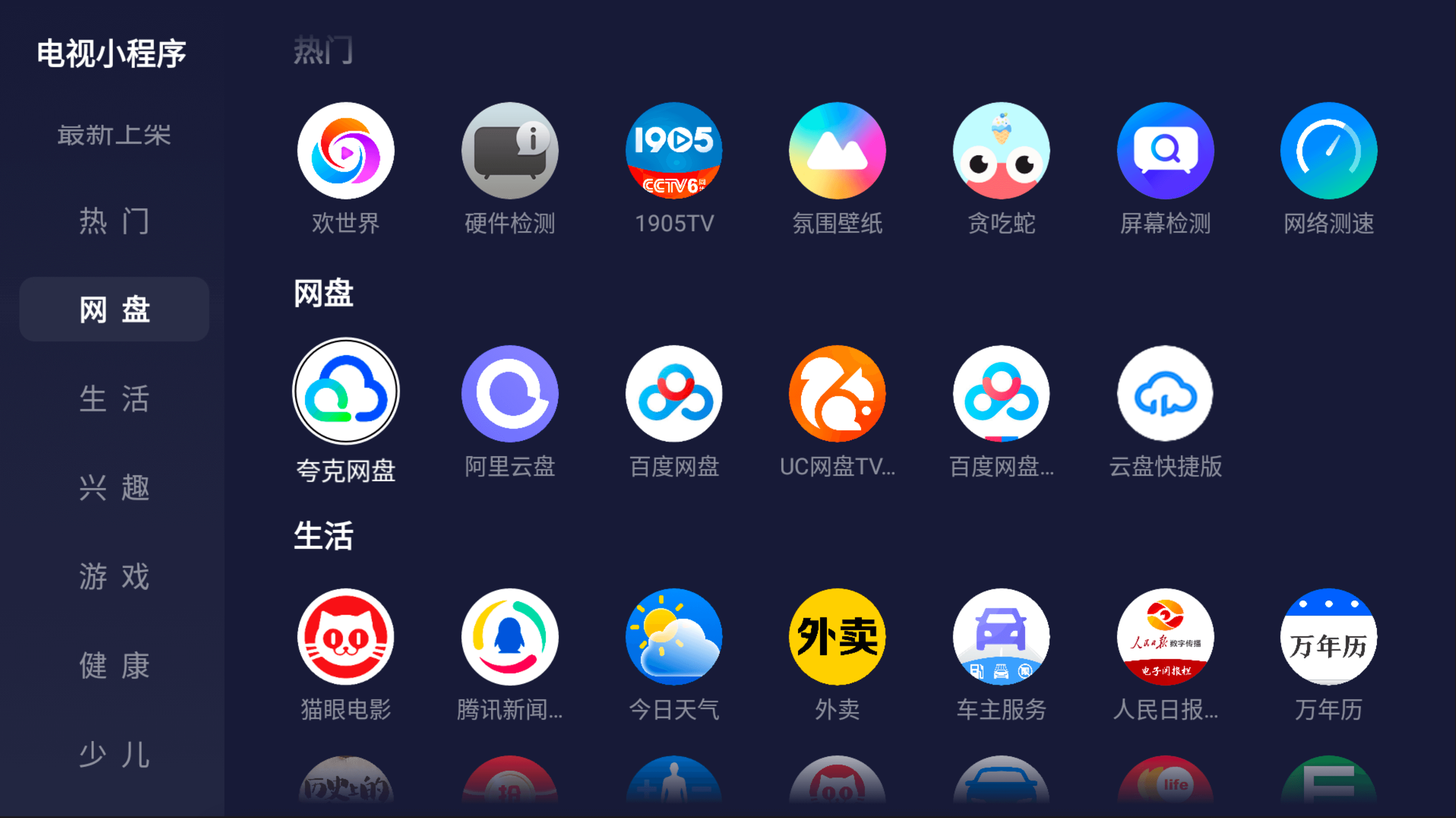Launch 阿里云盘
Viewport: 1456px width, 818px height.
pyautogui.click(x=510, y=393)
